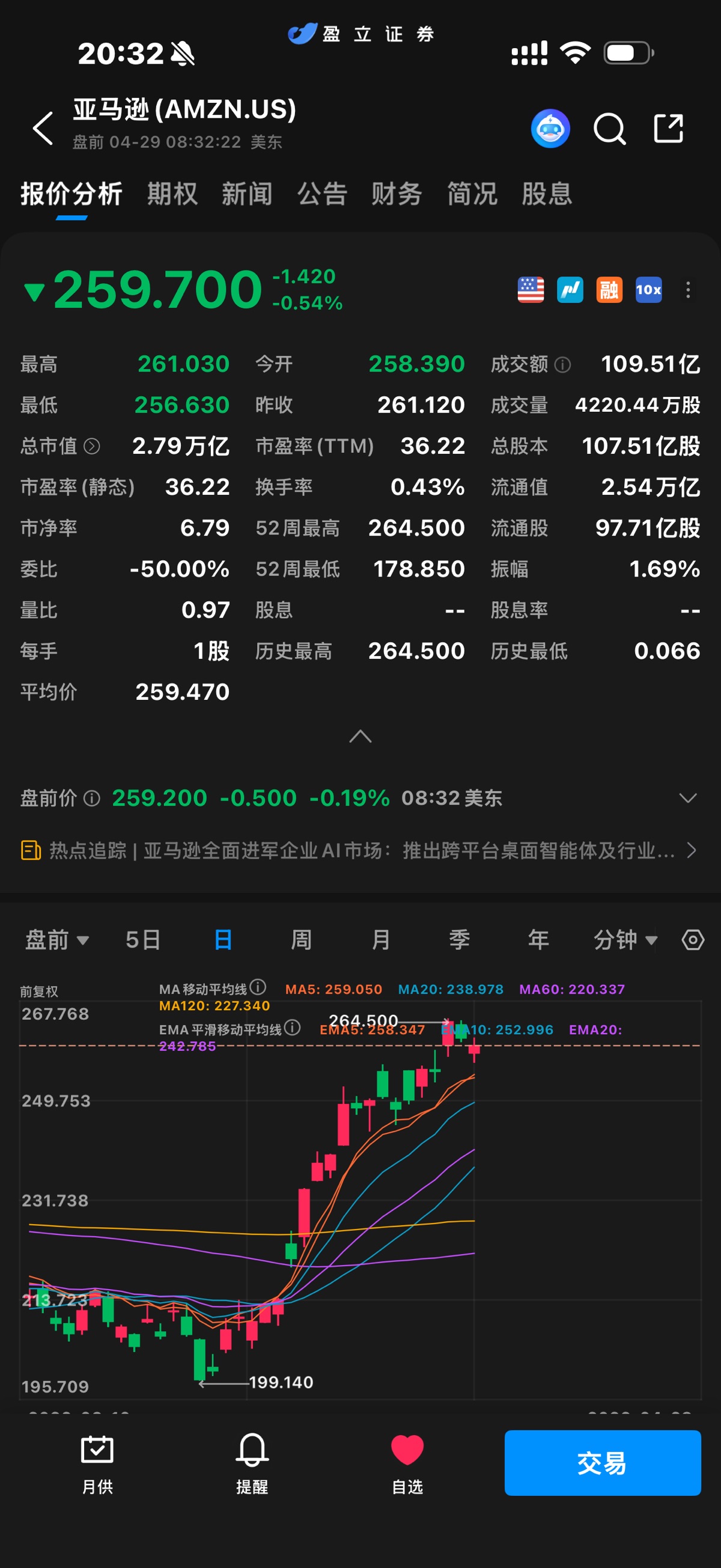Open the AI assistant robot icon
The width and height of the screenshot is (721, 1568).
[x=550, y=129]
